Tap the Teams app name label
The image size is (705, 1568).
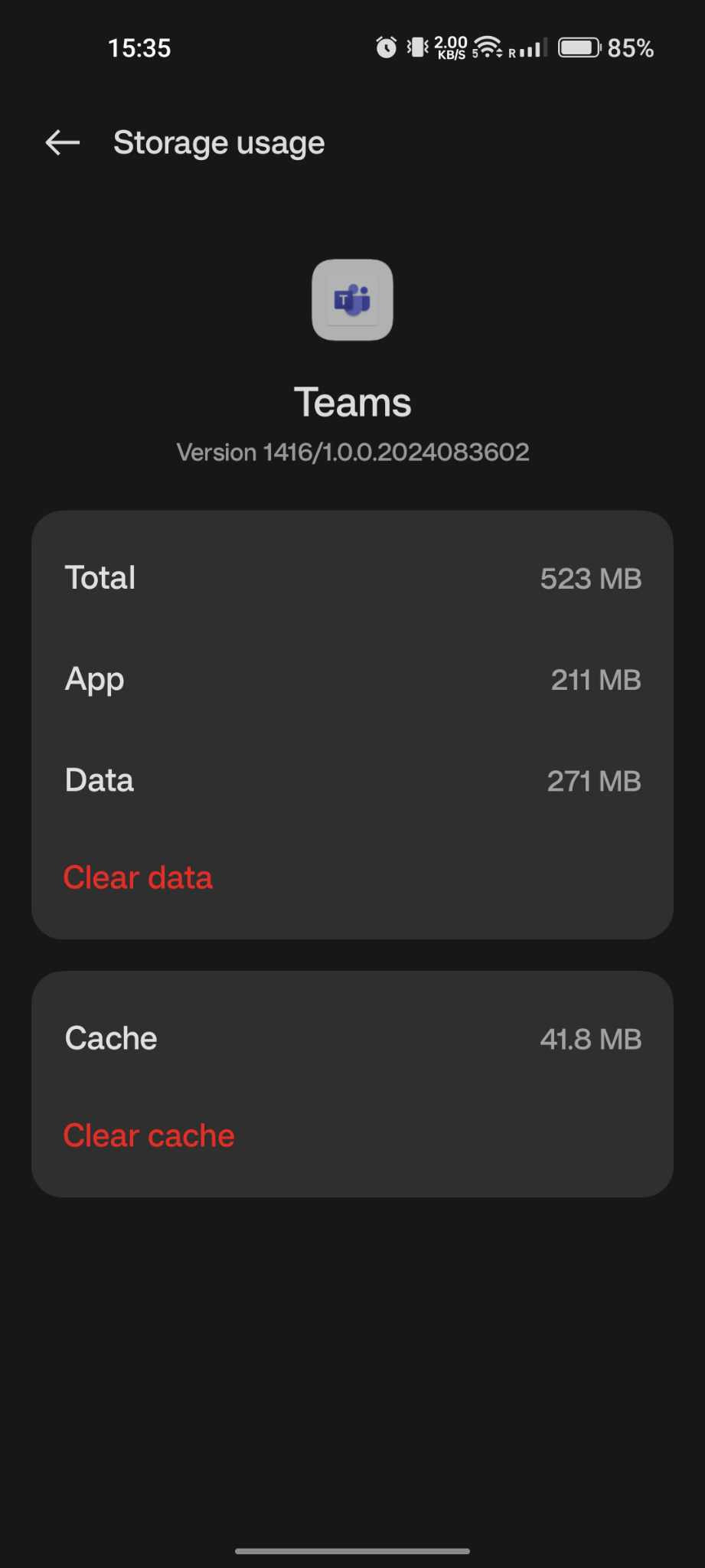(x=352, y=401)
